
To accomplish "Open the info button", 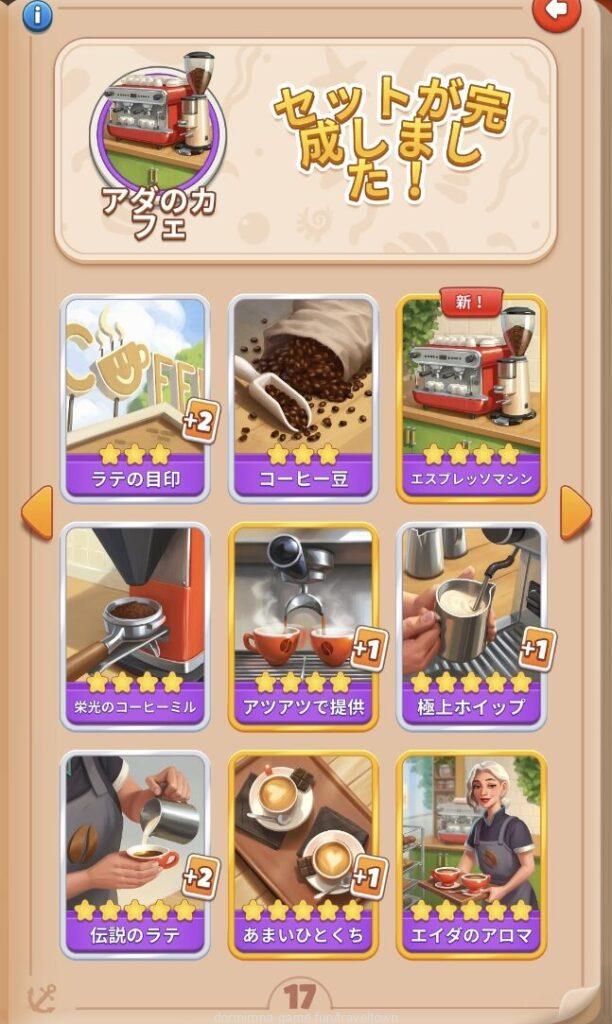I will [37, 14].
